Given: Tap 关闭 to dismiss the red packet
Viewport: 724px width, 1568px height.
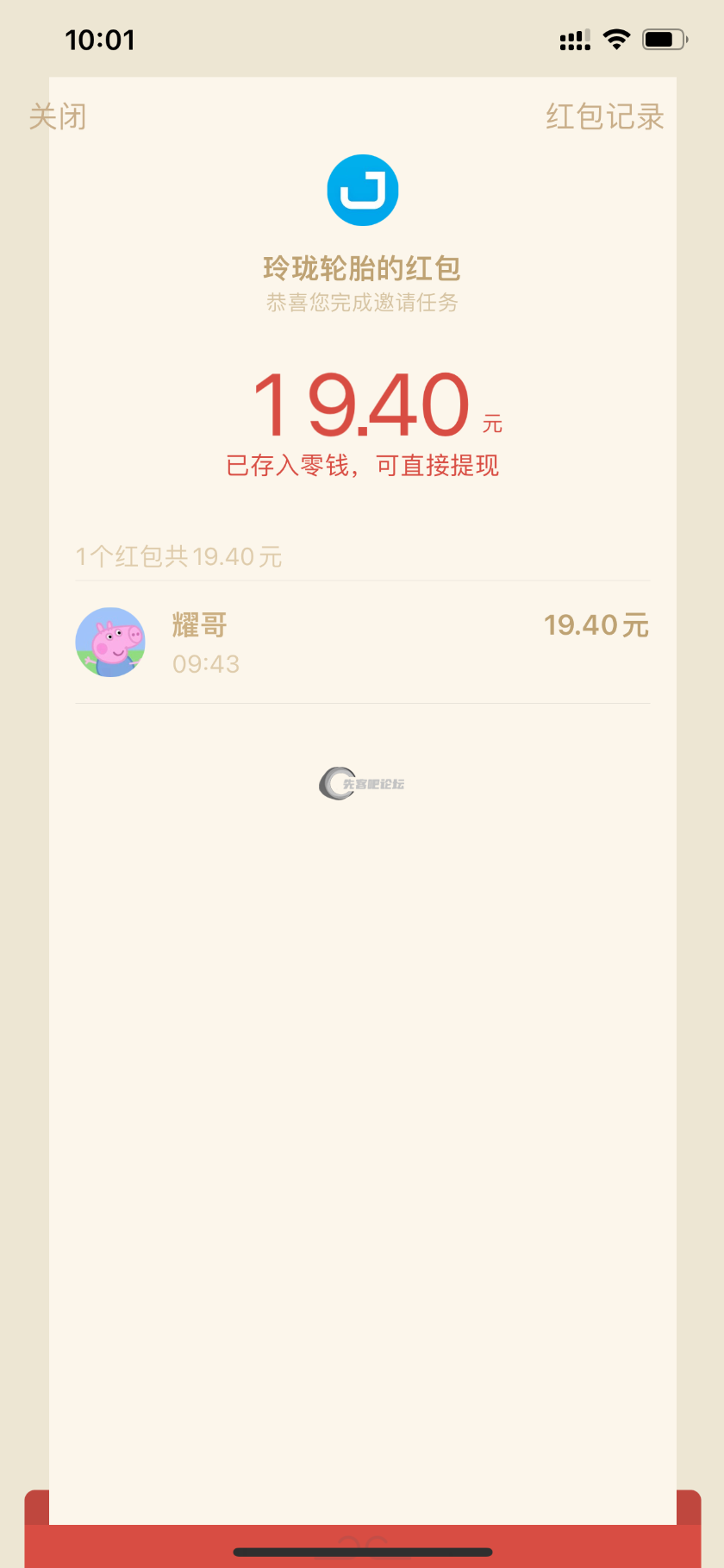Looking at the screenshot, I should [57, 116].
